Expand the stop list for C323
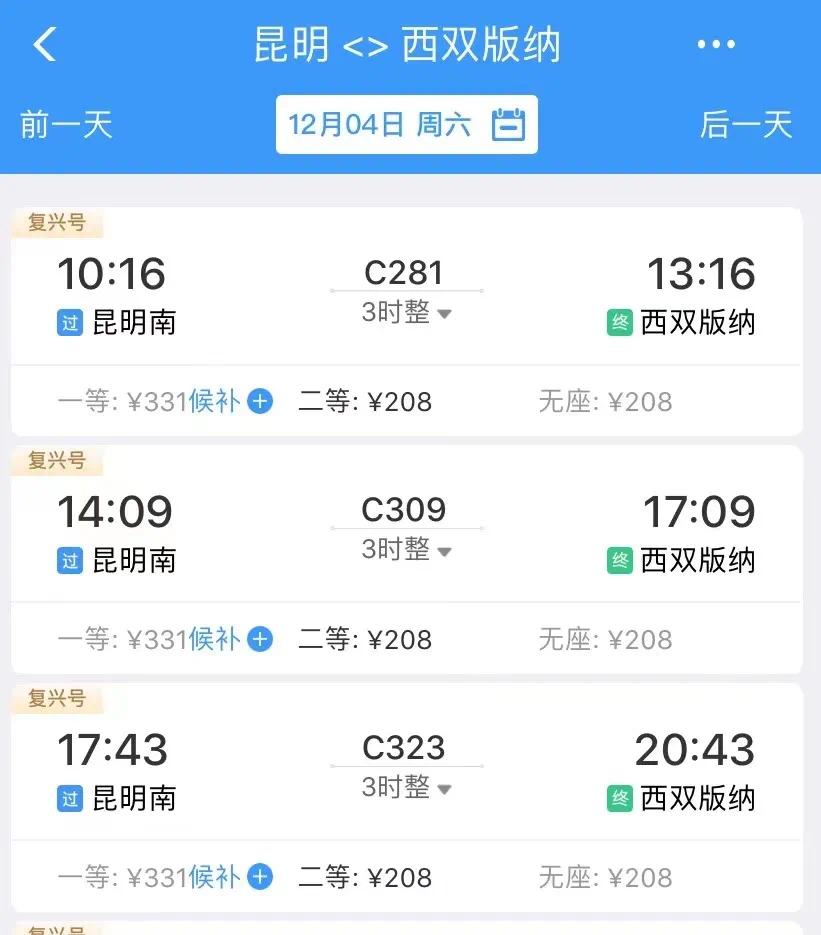 (x=407, y=788)
